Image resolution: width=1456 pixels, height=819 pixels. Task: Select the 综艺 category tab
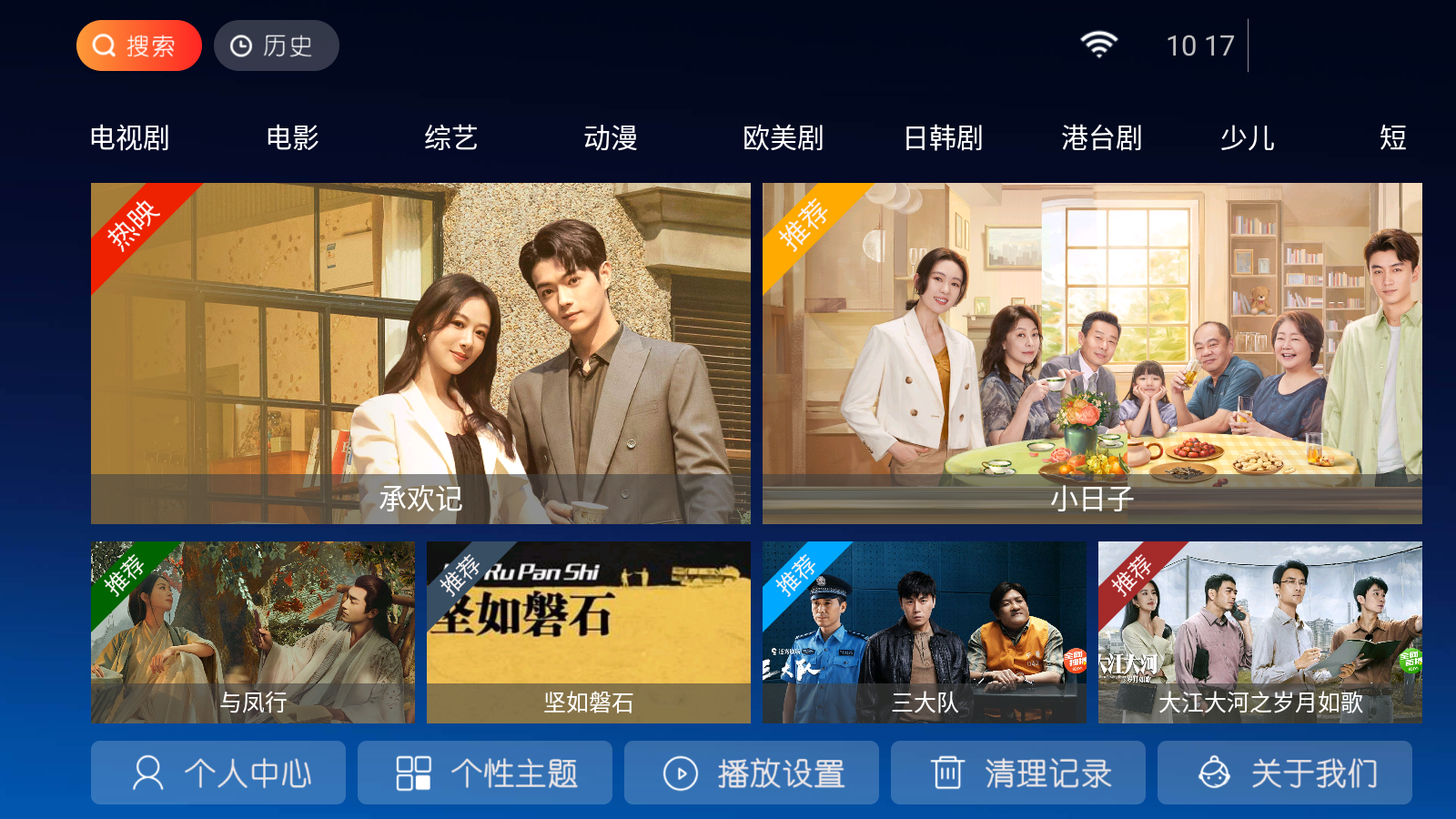tap(450, 138)
